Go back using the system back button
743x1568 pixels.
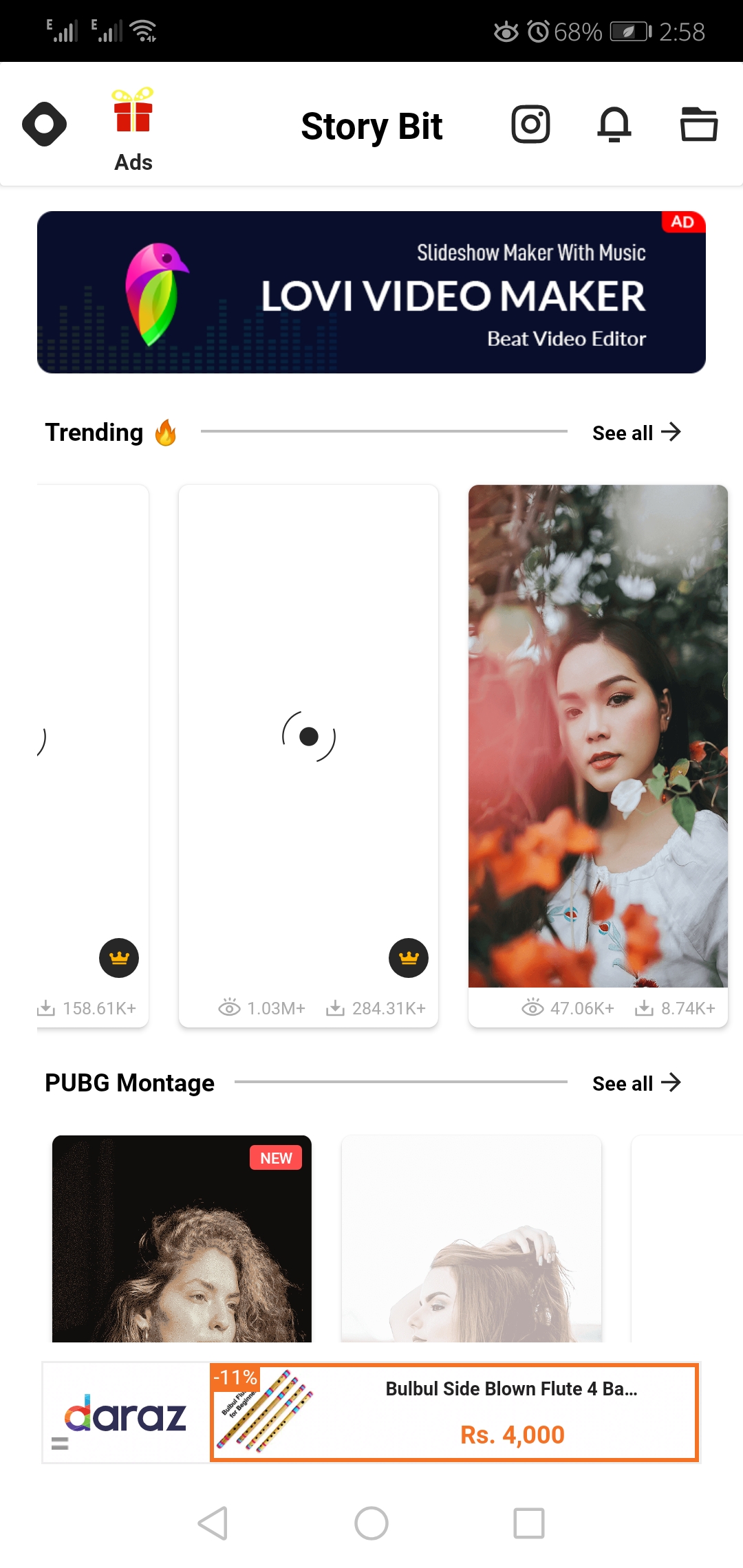(x=213, y=1523)
